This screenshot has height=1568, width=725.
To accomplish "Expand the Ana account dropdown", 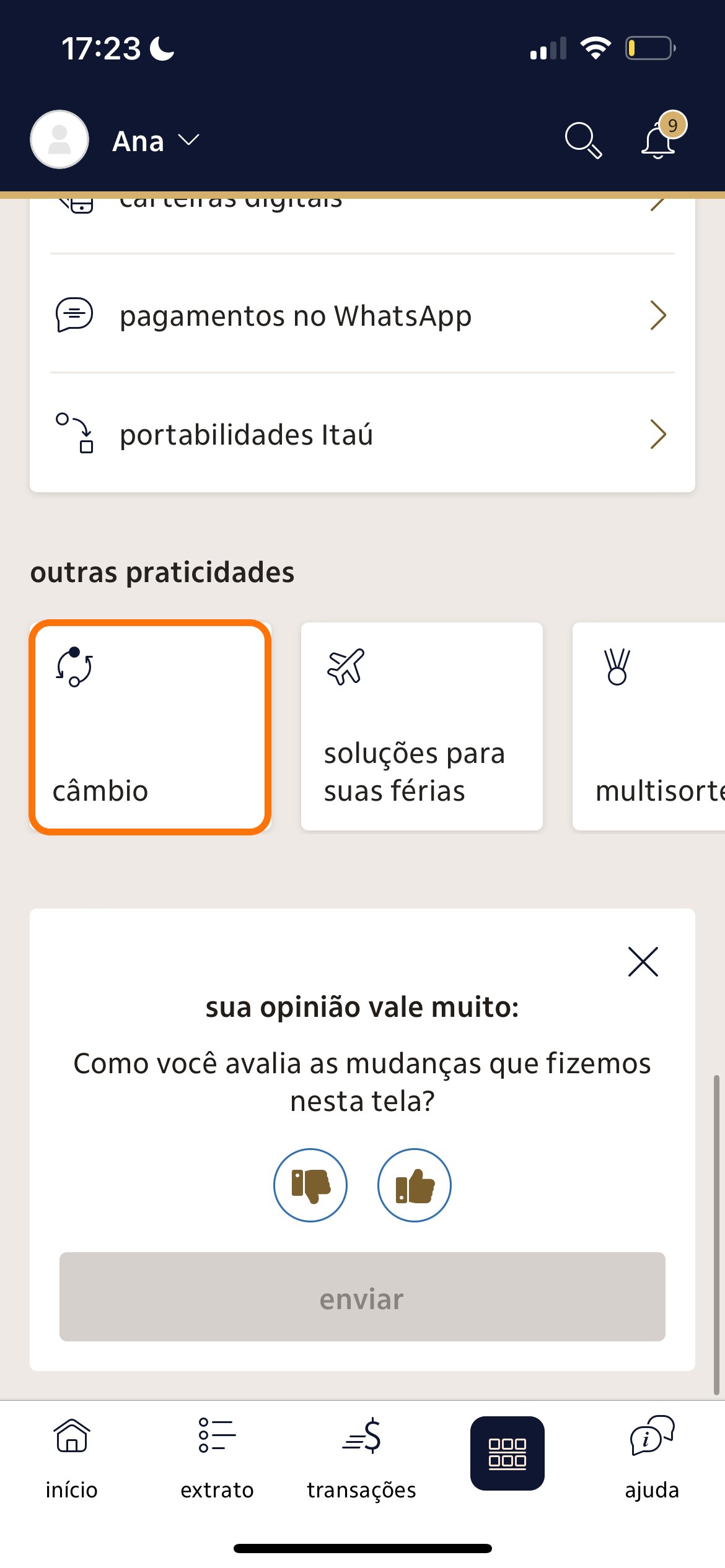I will click(x=156, y=141).
